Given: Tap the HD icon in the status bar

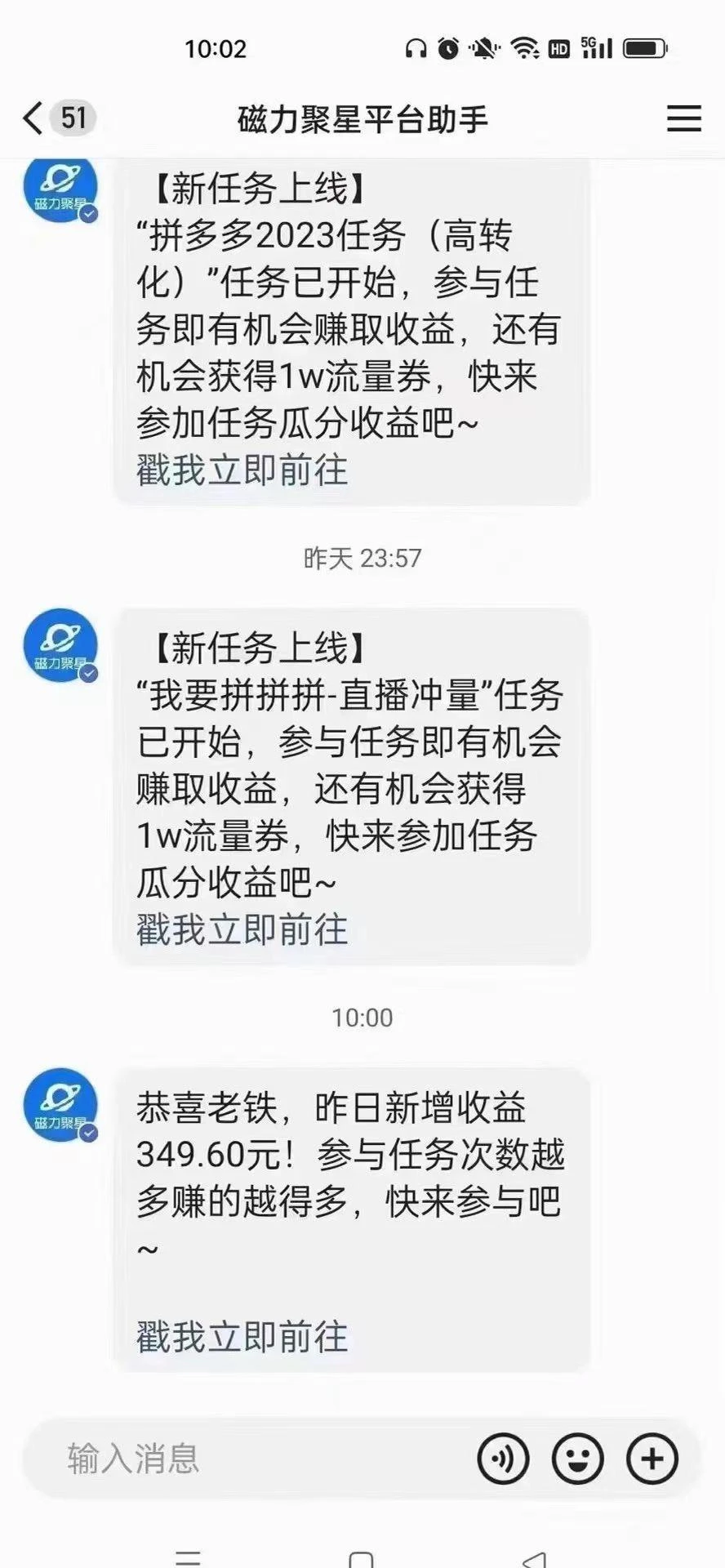Looking at the screenshot, I should click(x=558, y=49).
